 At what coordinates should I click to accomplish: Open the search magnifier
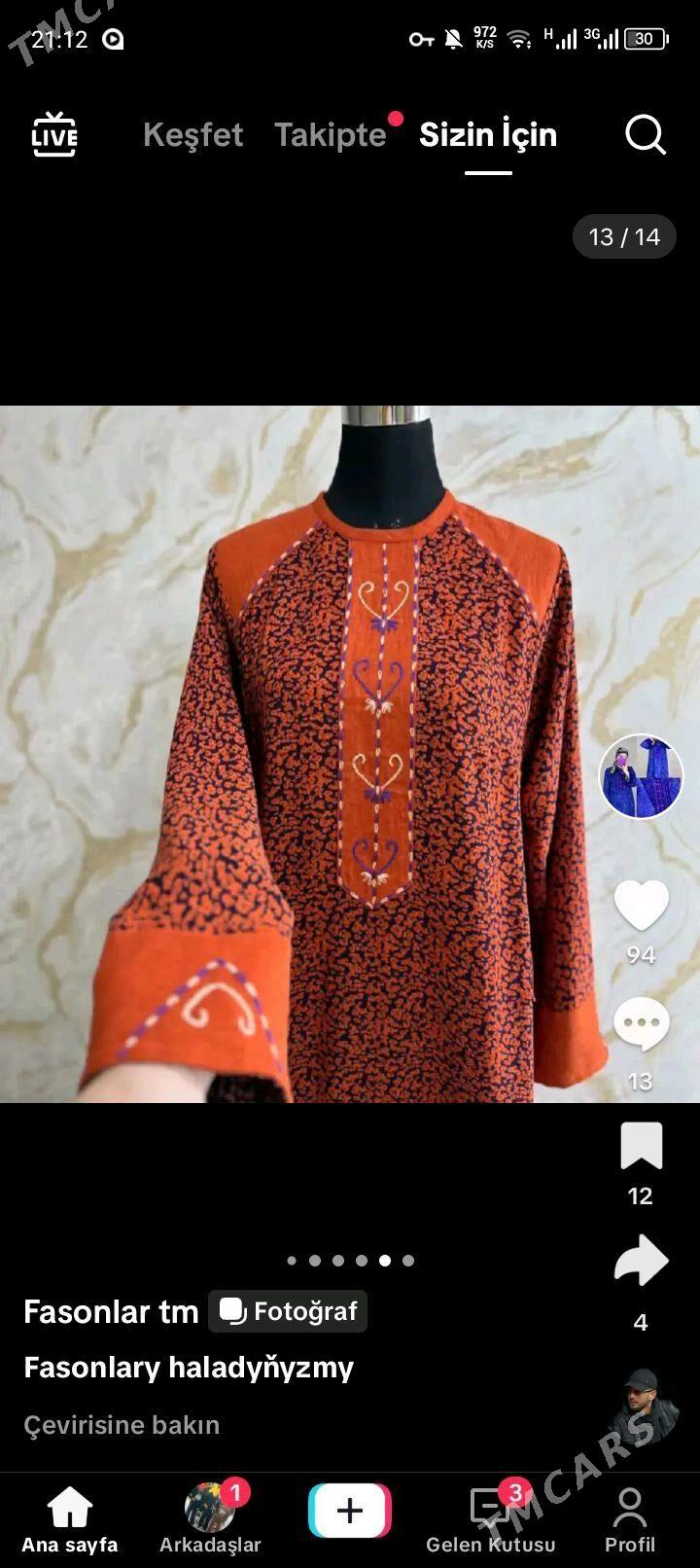click(645, 134)
